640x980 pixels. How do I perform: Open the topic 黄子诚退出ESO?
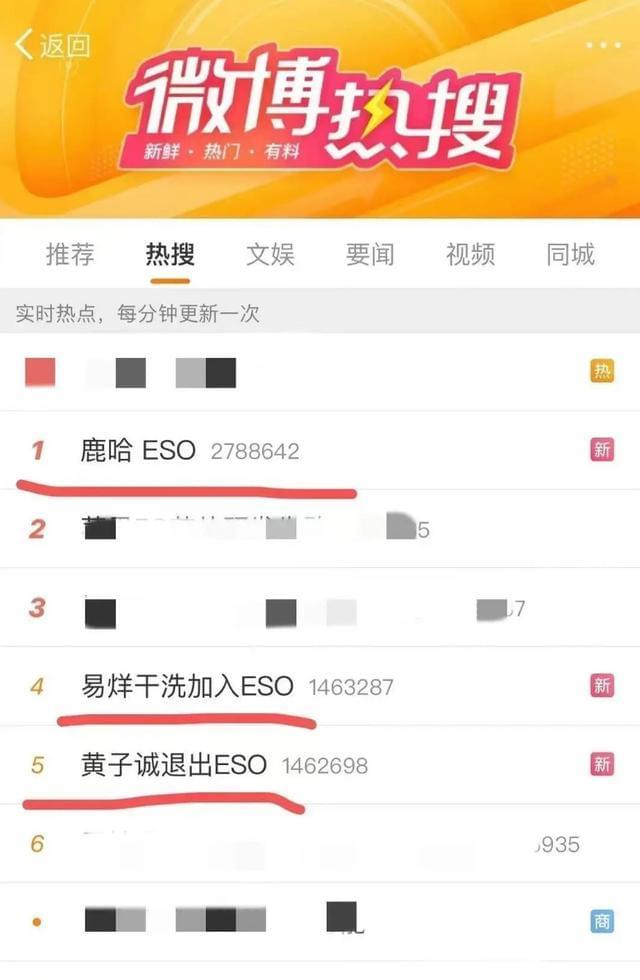tap(174, 766)
